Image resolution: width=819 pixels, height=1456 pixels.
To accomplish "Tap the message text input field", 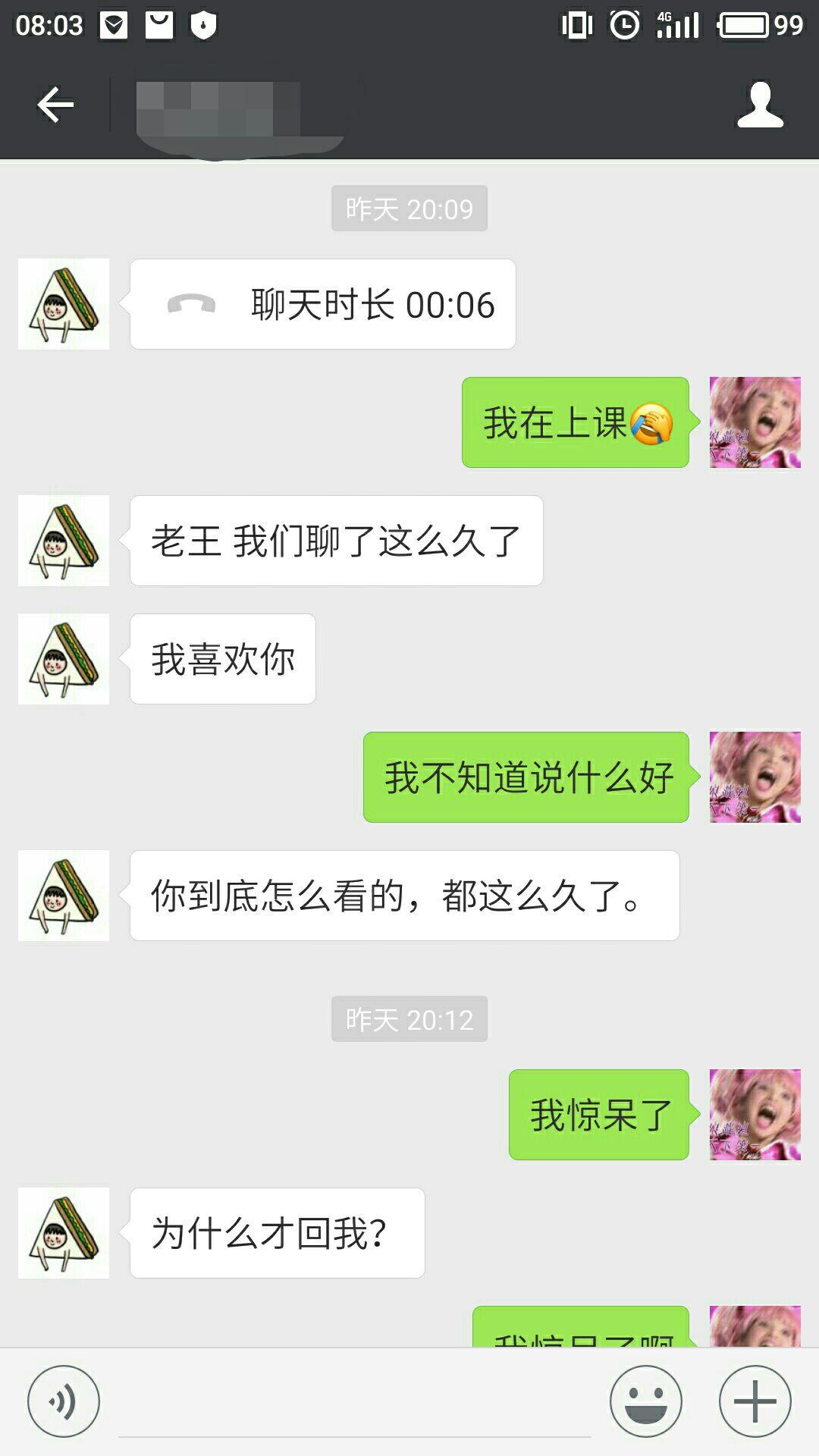I will pyautogui.click(x=354, y=1404).
